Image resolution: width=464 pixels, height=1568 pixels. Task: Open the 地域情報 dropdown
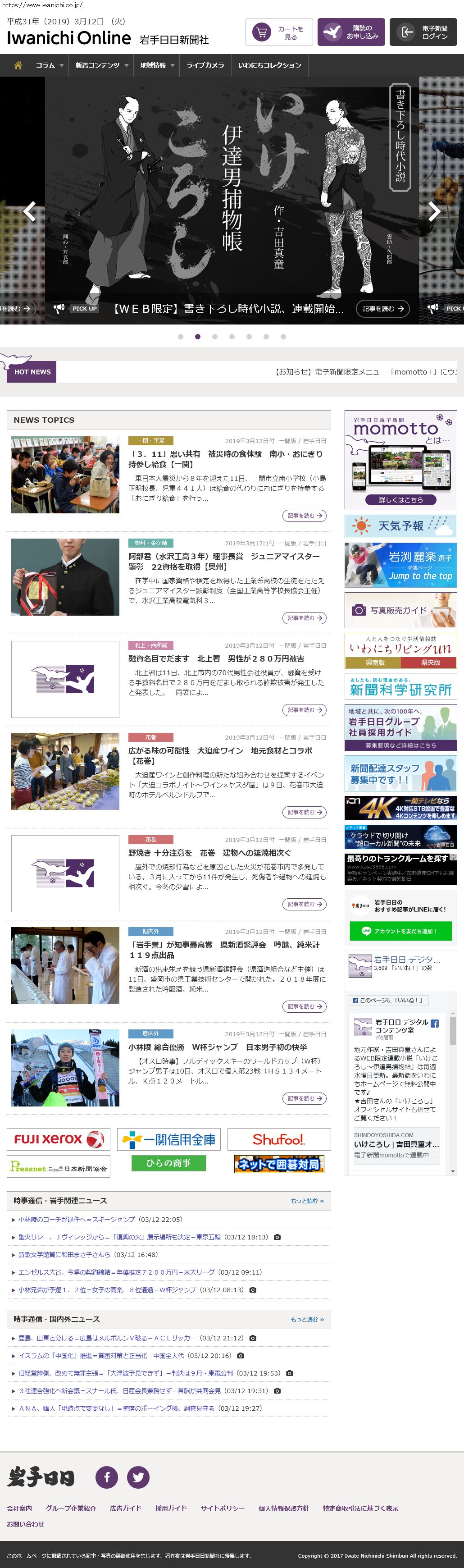coord(157,65)
